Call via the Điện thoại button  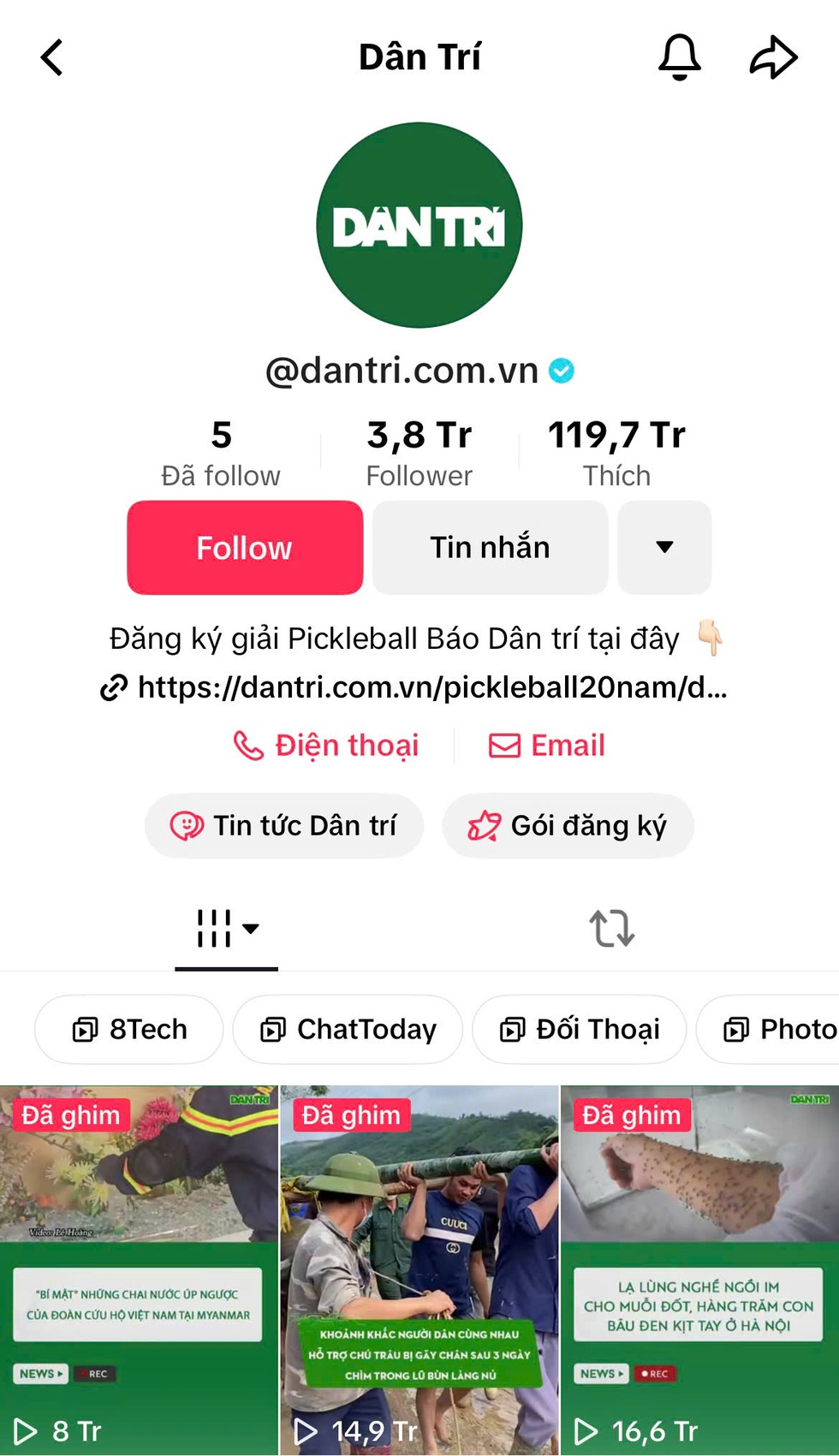click(326, 746)
